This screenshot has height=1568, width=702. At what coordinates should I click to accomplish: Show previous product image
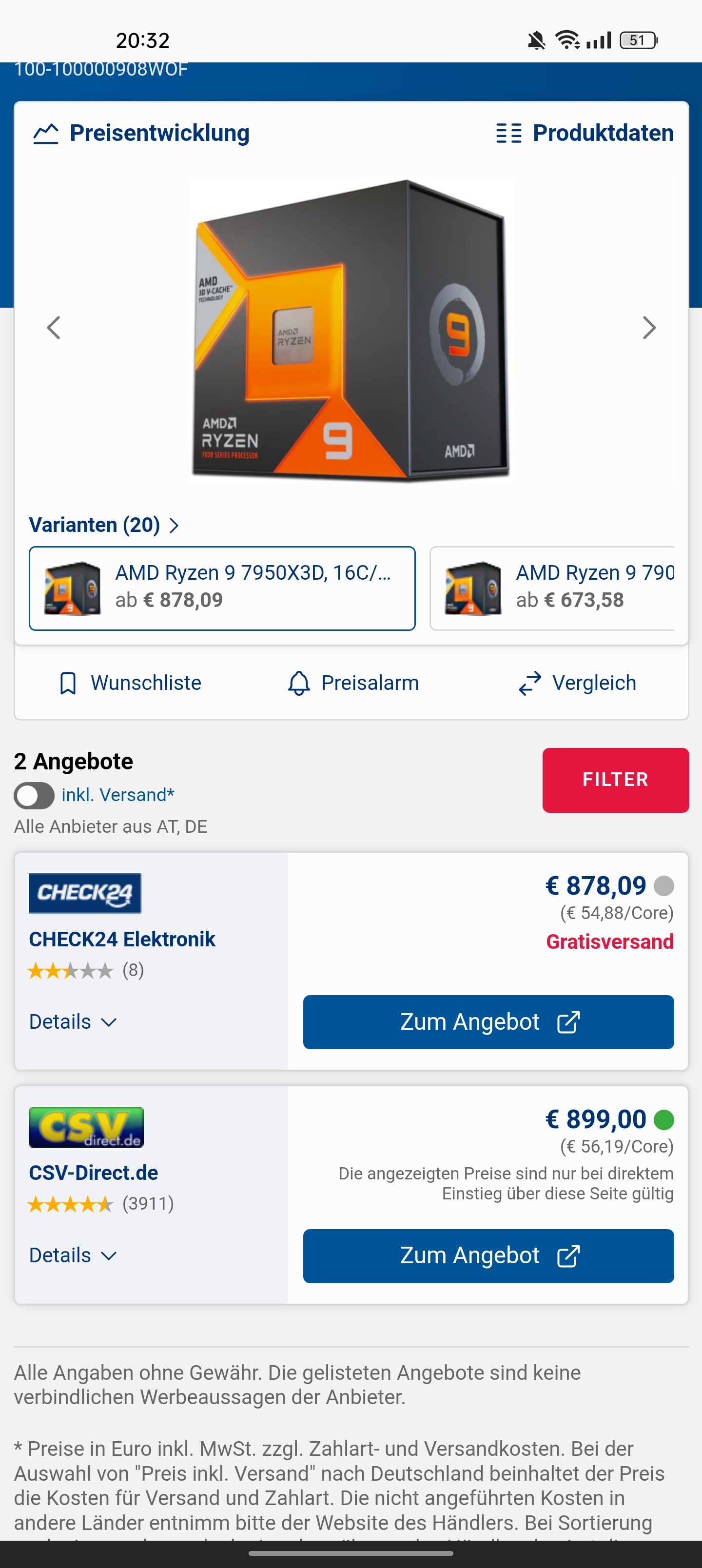[x=54, y=328]
